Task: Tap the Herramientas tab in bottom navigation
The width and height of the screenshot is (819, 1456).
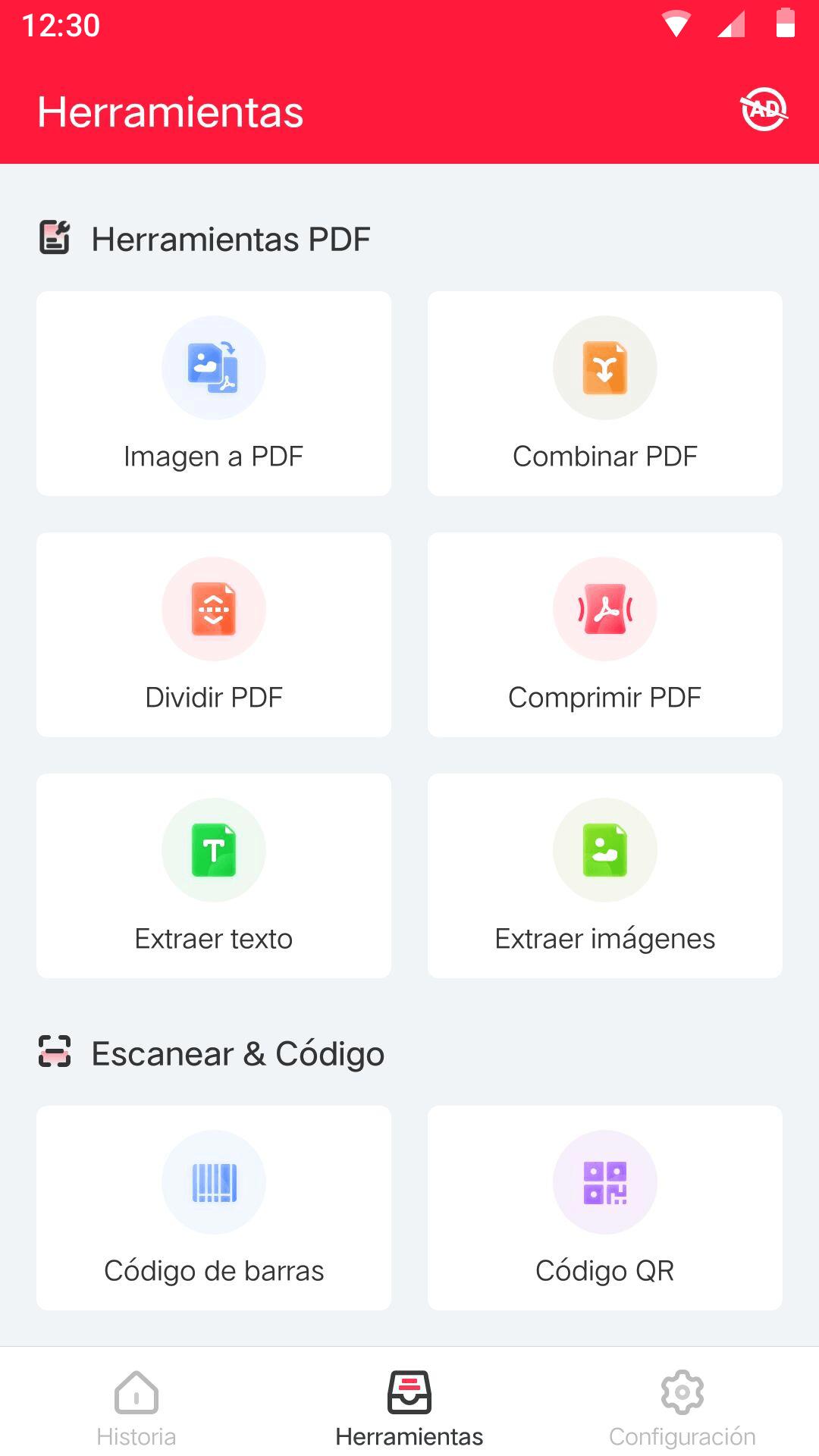Action: [x=409, y=1408]
